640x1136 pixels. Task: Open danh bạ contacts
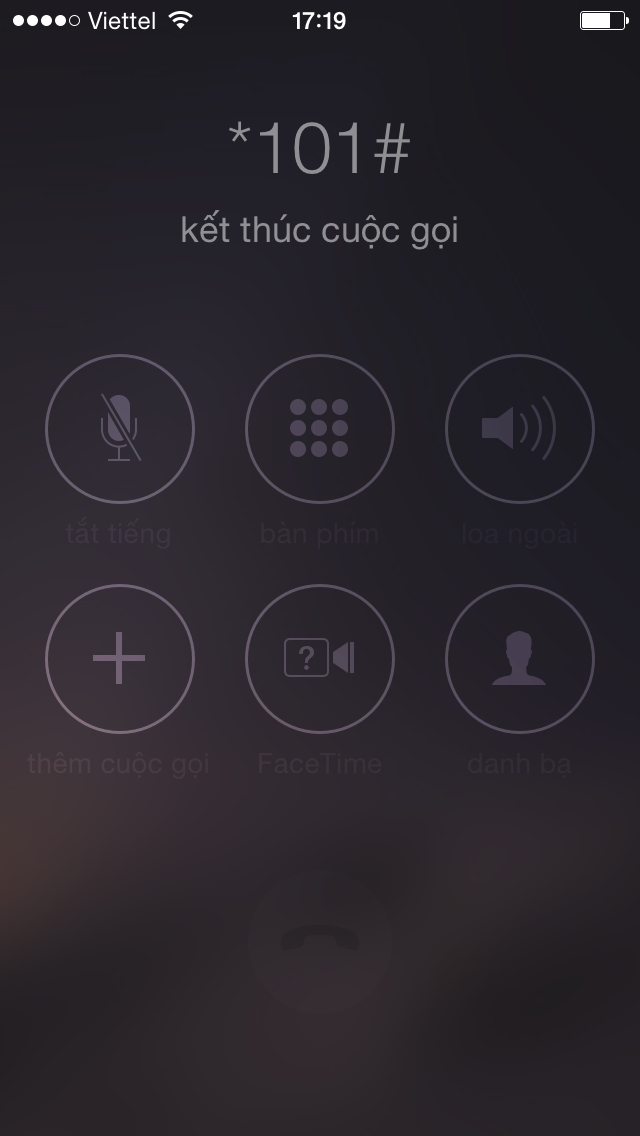tap(519, 659)
